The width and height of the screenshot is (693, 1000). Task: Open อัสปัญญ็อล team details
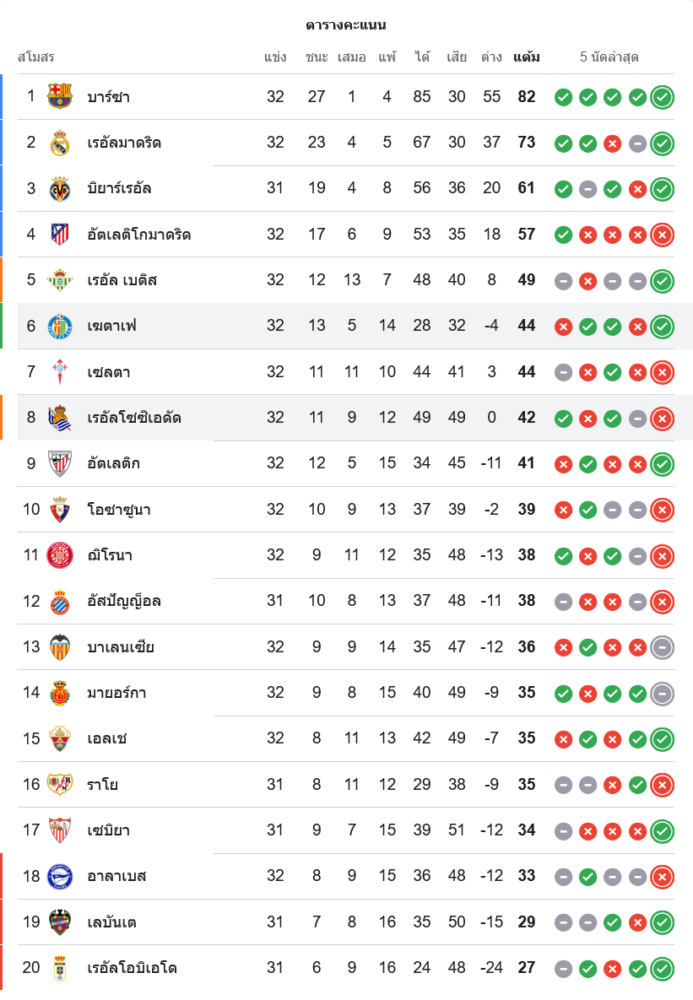124,601
